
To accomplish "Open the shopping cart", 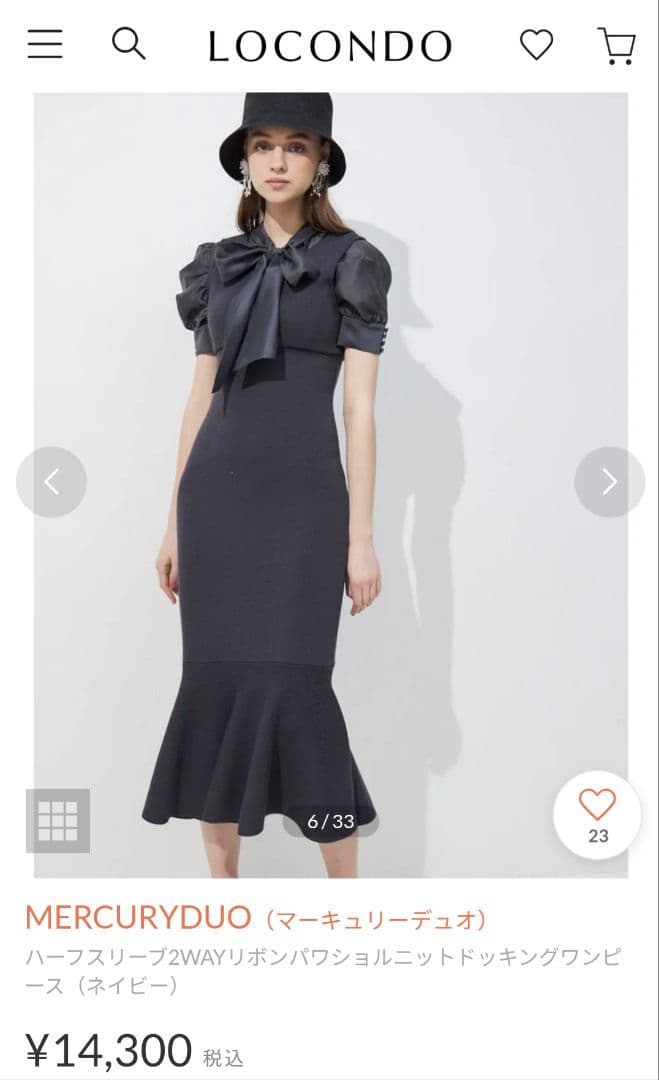I will coord(616,45).
